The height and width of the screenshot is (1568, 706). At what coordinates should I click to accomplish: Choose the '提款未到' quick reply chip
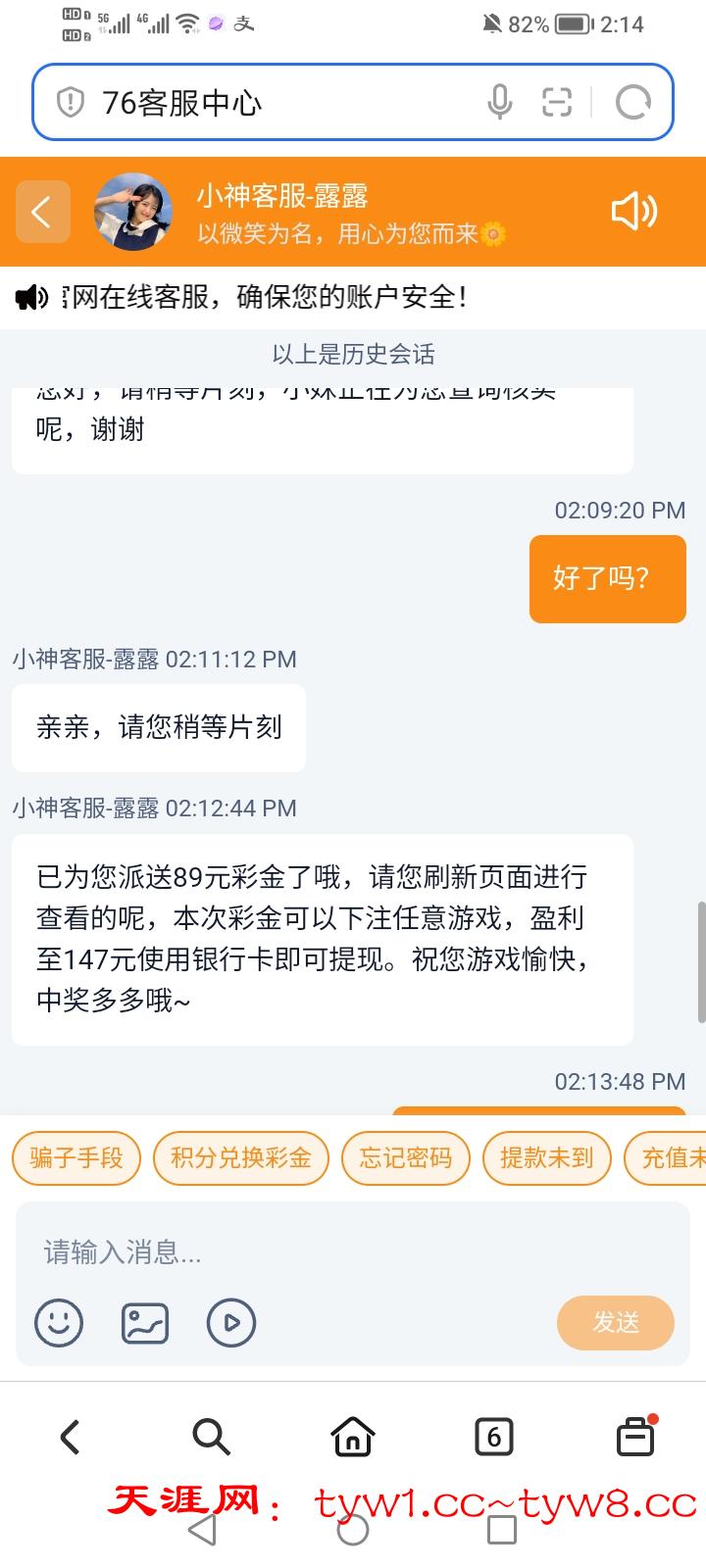[x=547, y=1158]
